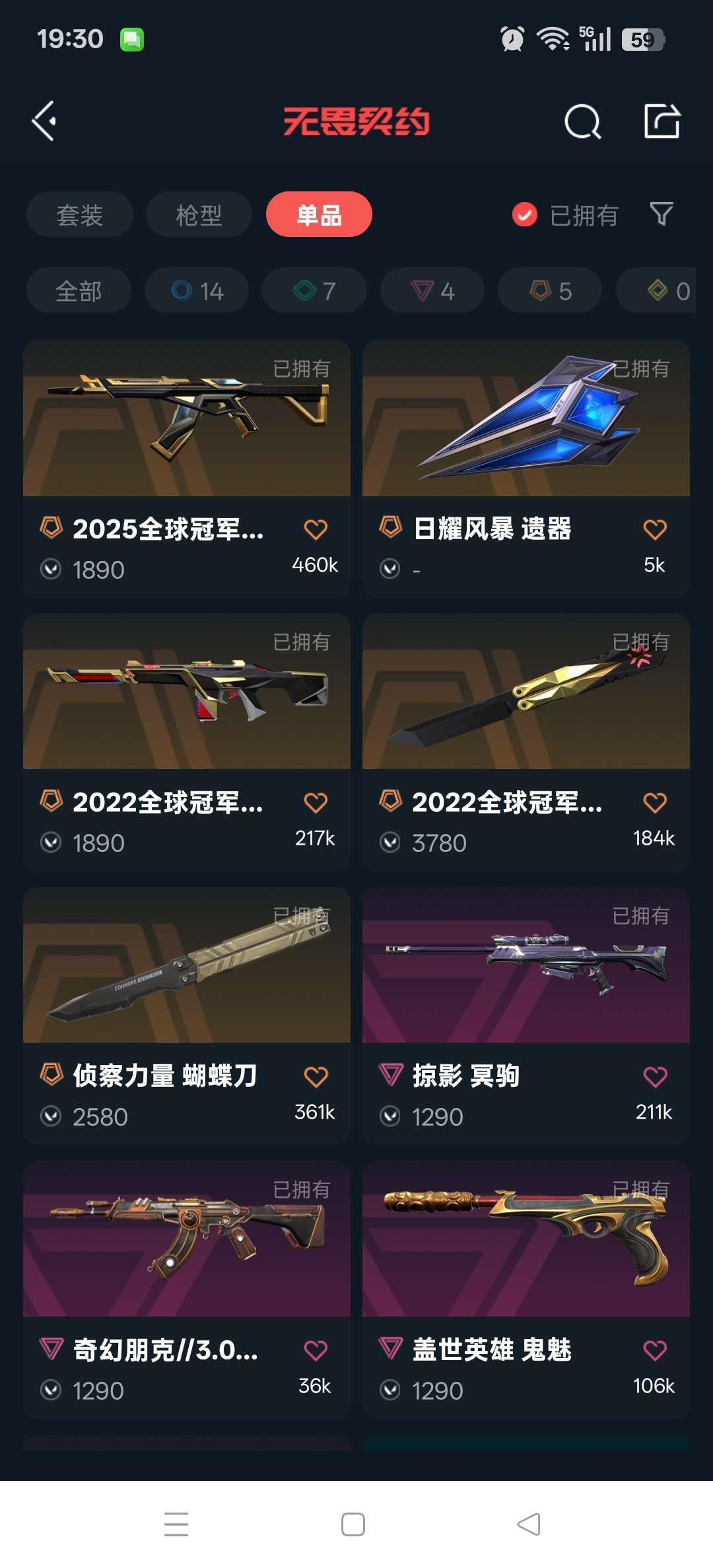713x1568 pixels.
Task: Switch to the 套装 tab
Action: click(x=80, y=214)
